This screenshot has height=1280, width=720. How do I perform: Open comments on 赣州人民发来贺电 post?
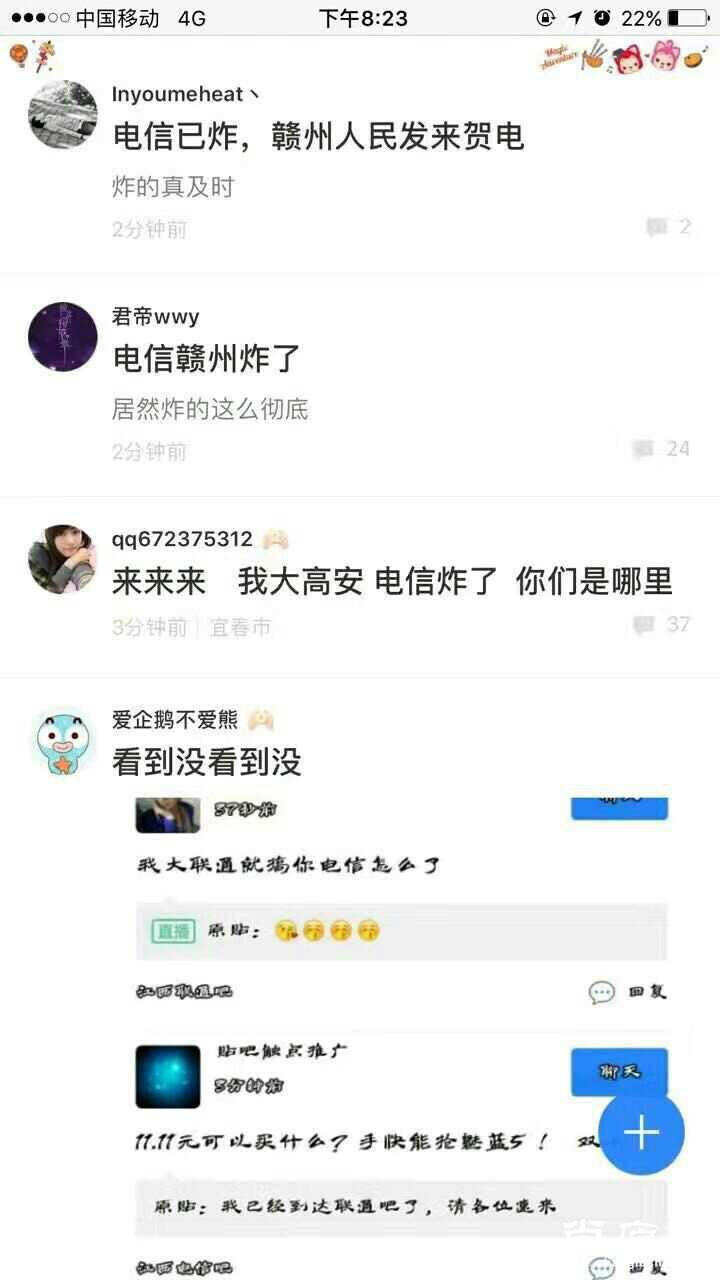pos(668,227)
